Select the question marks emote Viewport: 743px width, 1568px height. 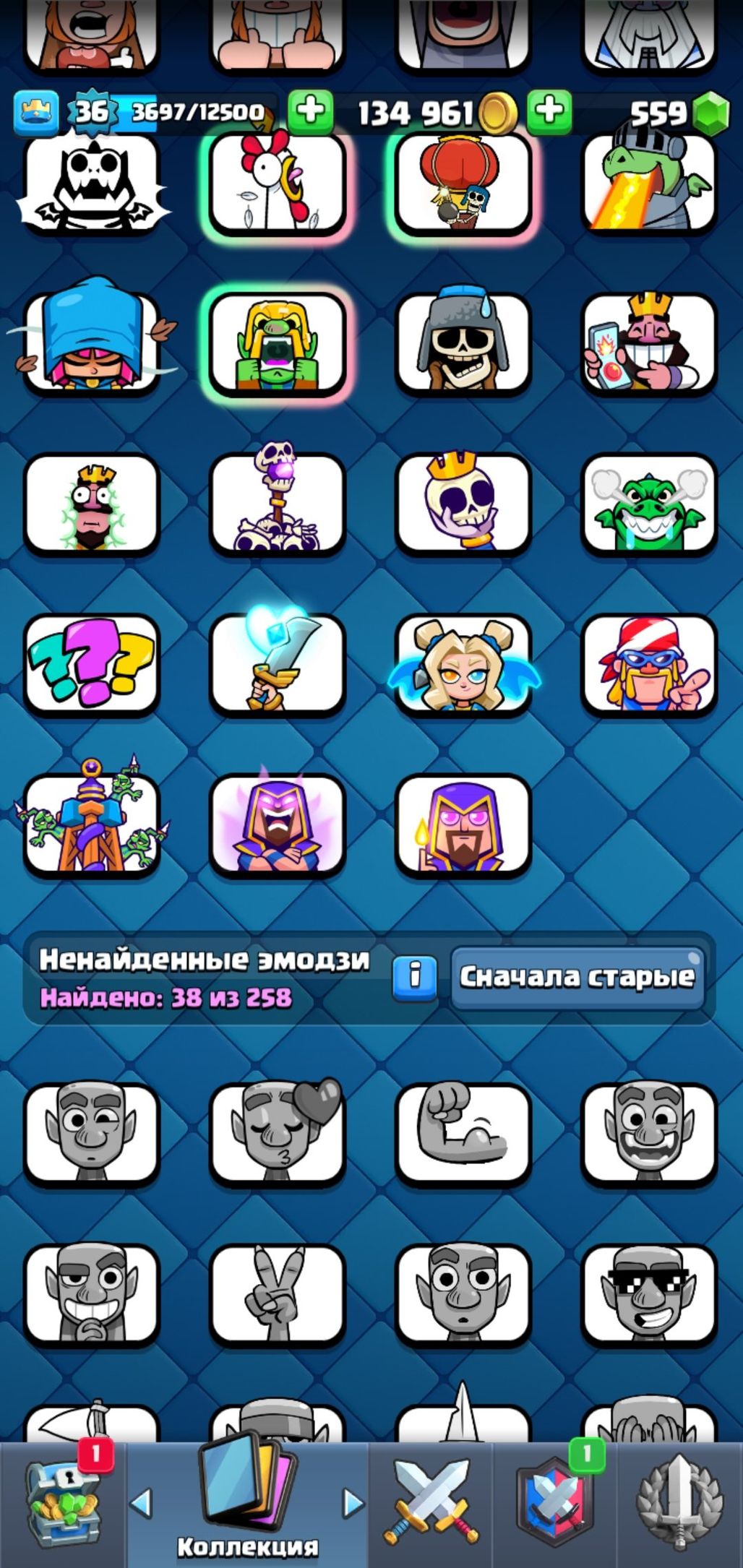tap(91, 663)
